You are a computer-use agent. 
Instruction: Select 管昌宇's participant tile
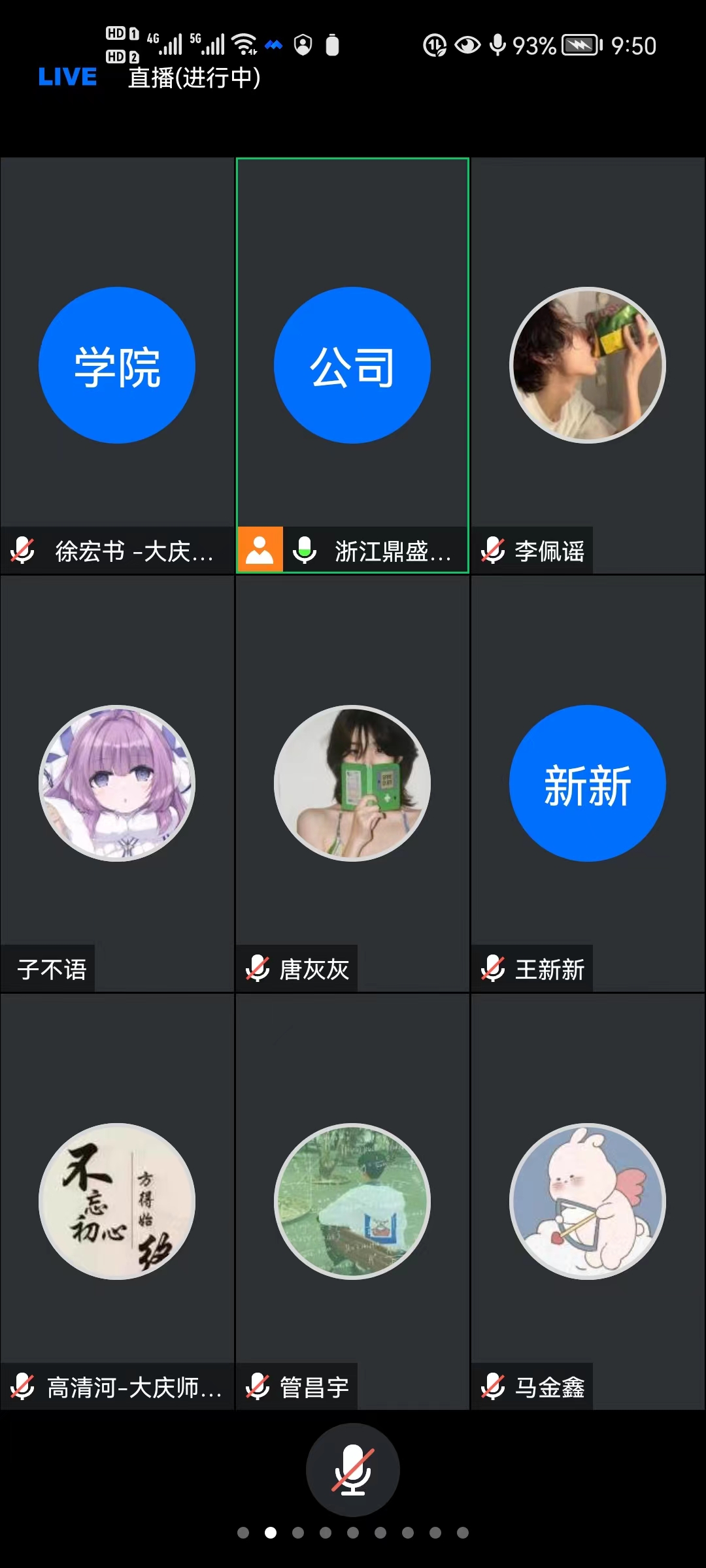[x=352, y=1201]
